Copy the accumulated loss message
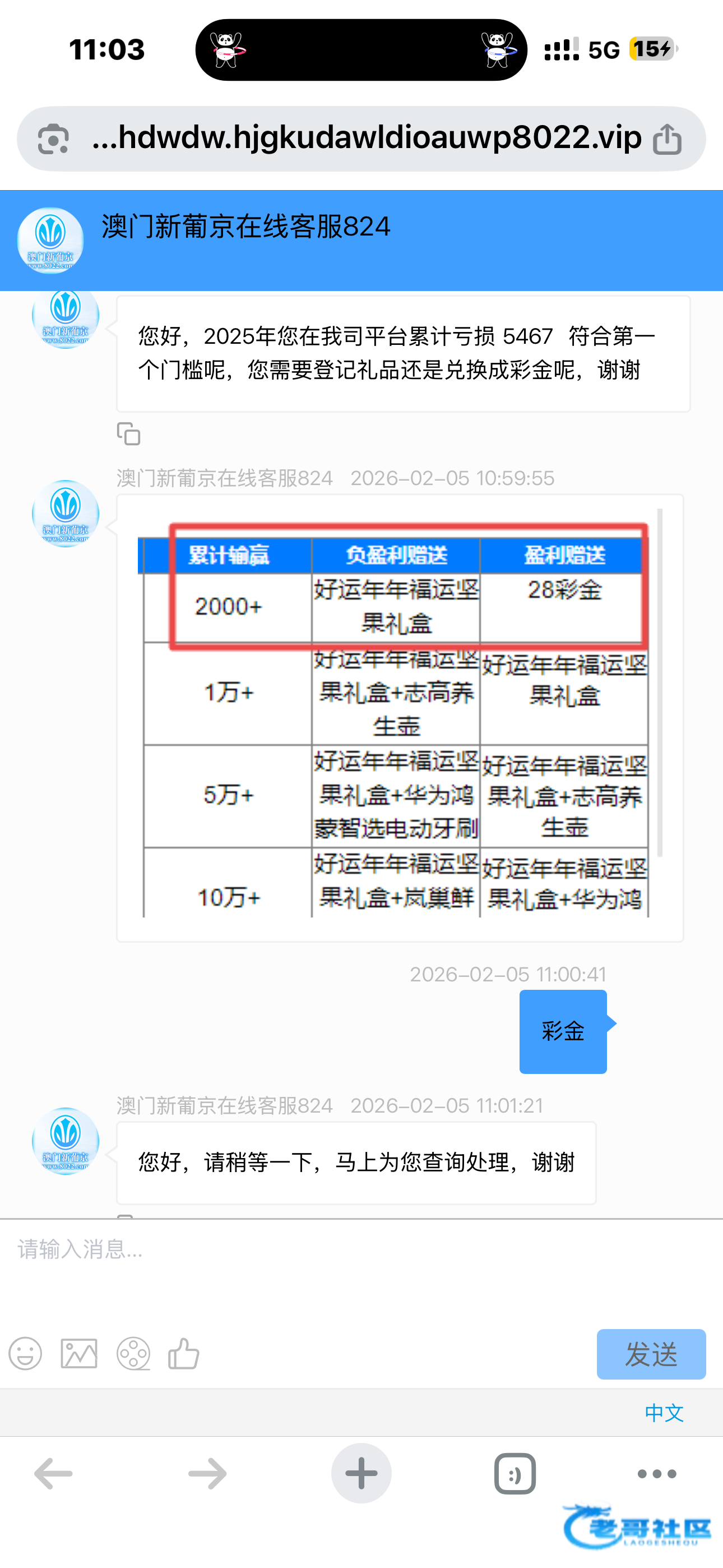Screen dimensions: 723x1568 [128, 434]
